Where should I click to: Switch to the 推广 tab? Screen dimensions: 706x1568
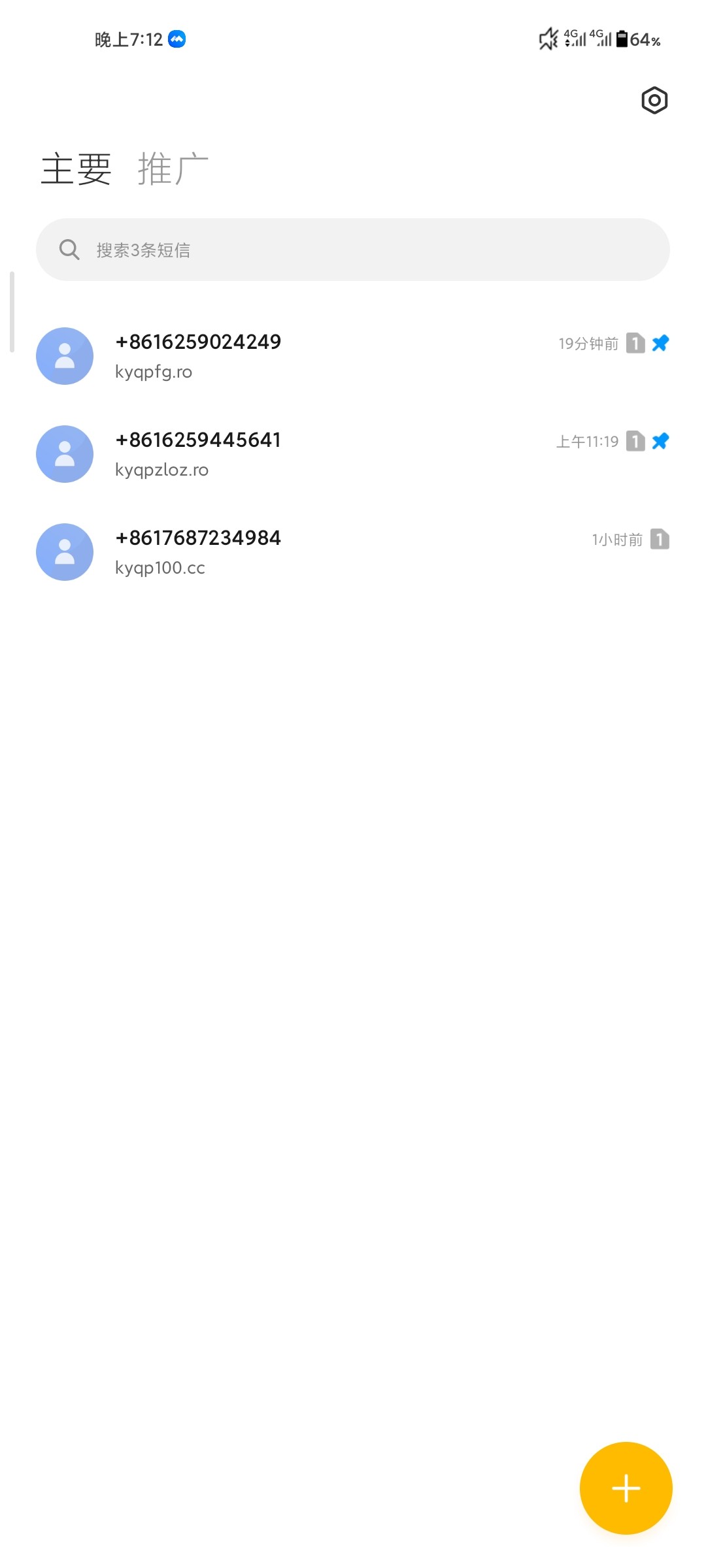173,169
